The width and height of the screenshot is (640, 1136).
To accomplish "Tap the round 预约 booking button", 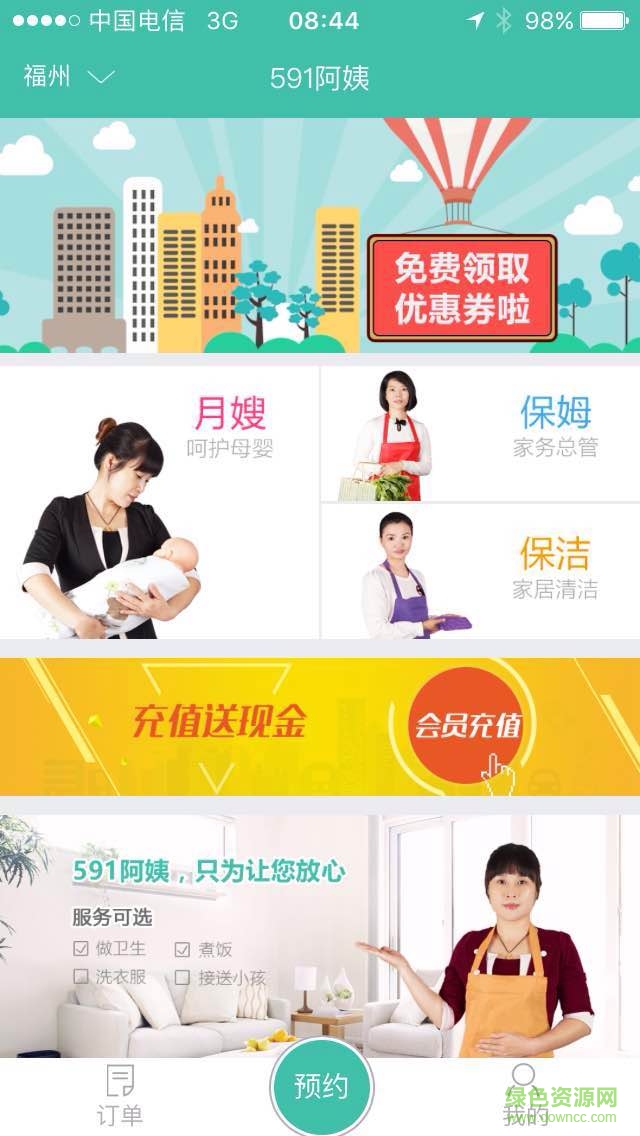I will (x=321, y=1088).
